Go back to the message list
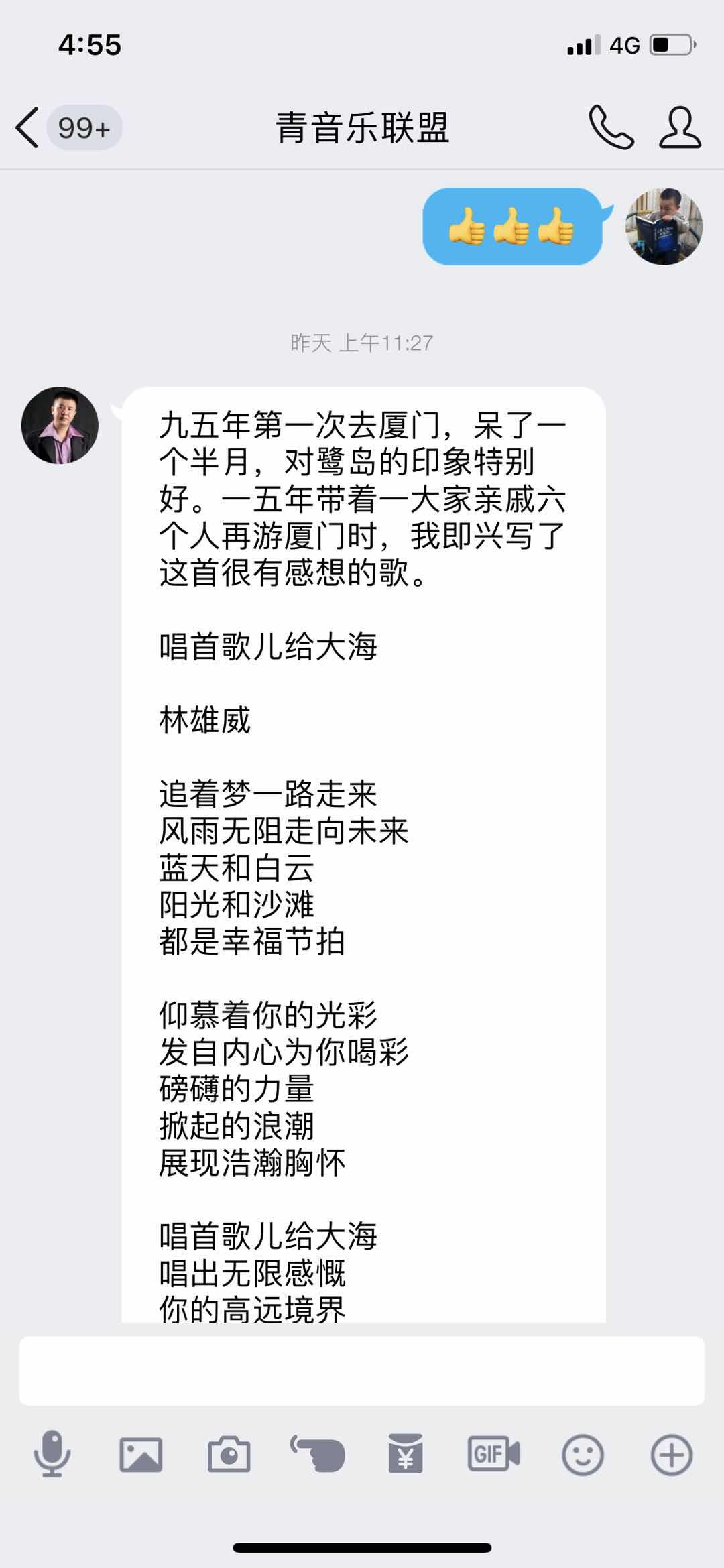Screen dimensions: 724x1568 (28, 127)
